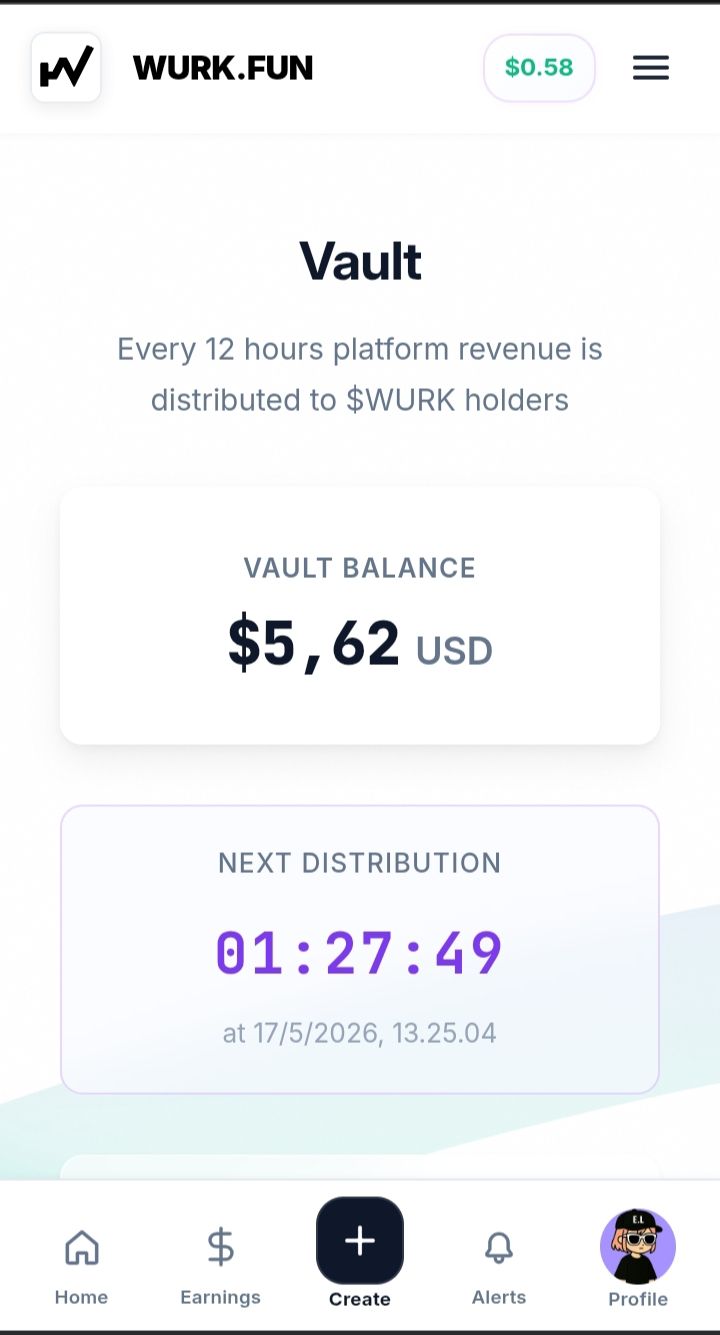Open the hamburger menu
The image size is (720, 1335).
(x=650, y=68)
